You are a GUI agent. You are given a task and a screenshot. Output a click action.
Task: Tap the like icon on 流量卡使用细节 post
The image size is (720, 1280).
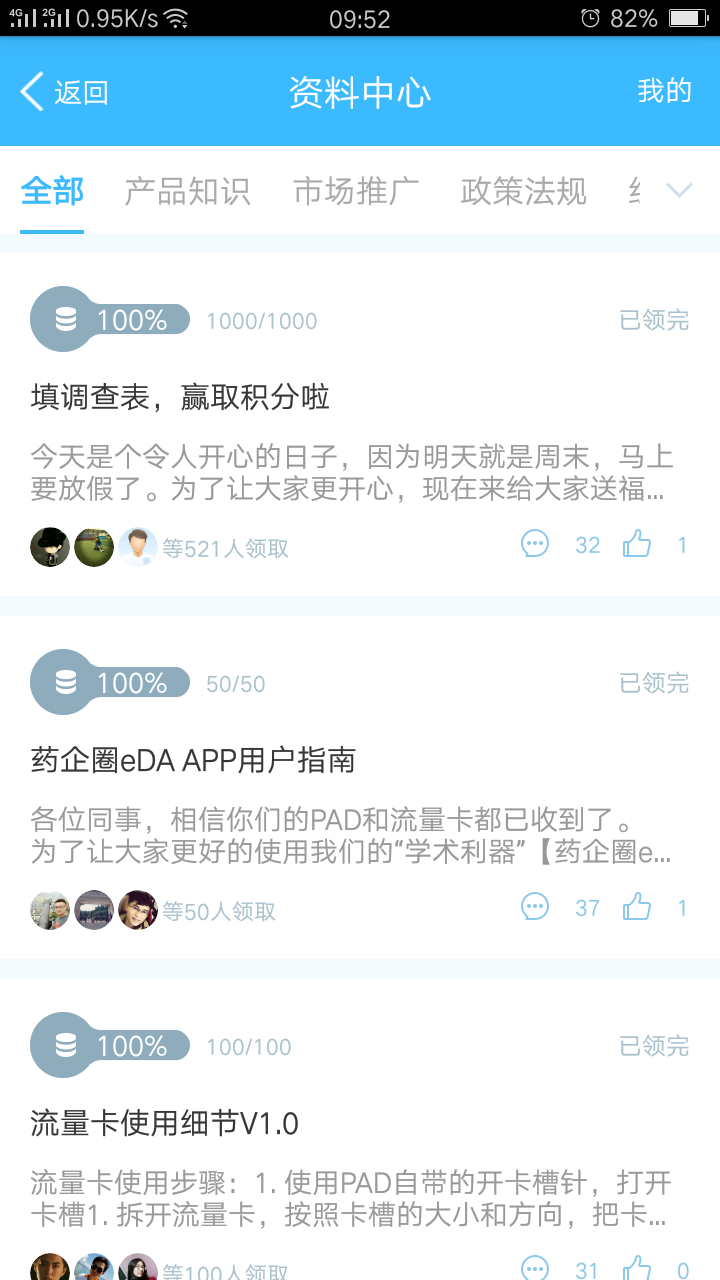point(638,1268)
